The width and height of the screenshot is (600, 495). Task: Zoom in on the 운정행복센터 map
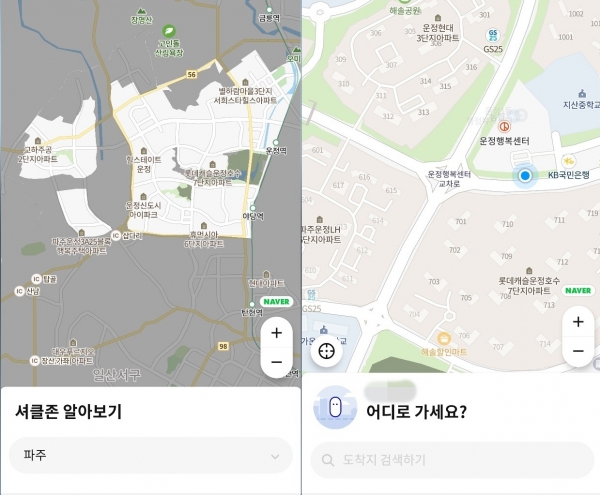tap(577, 322)
